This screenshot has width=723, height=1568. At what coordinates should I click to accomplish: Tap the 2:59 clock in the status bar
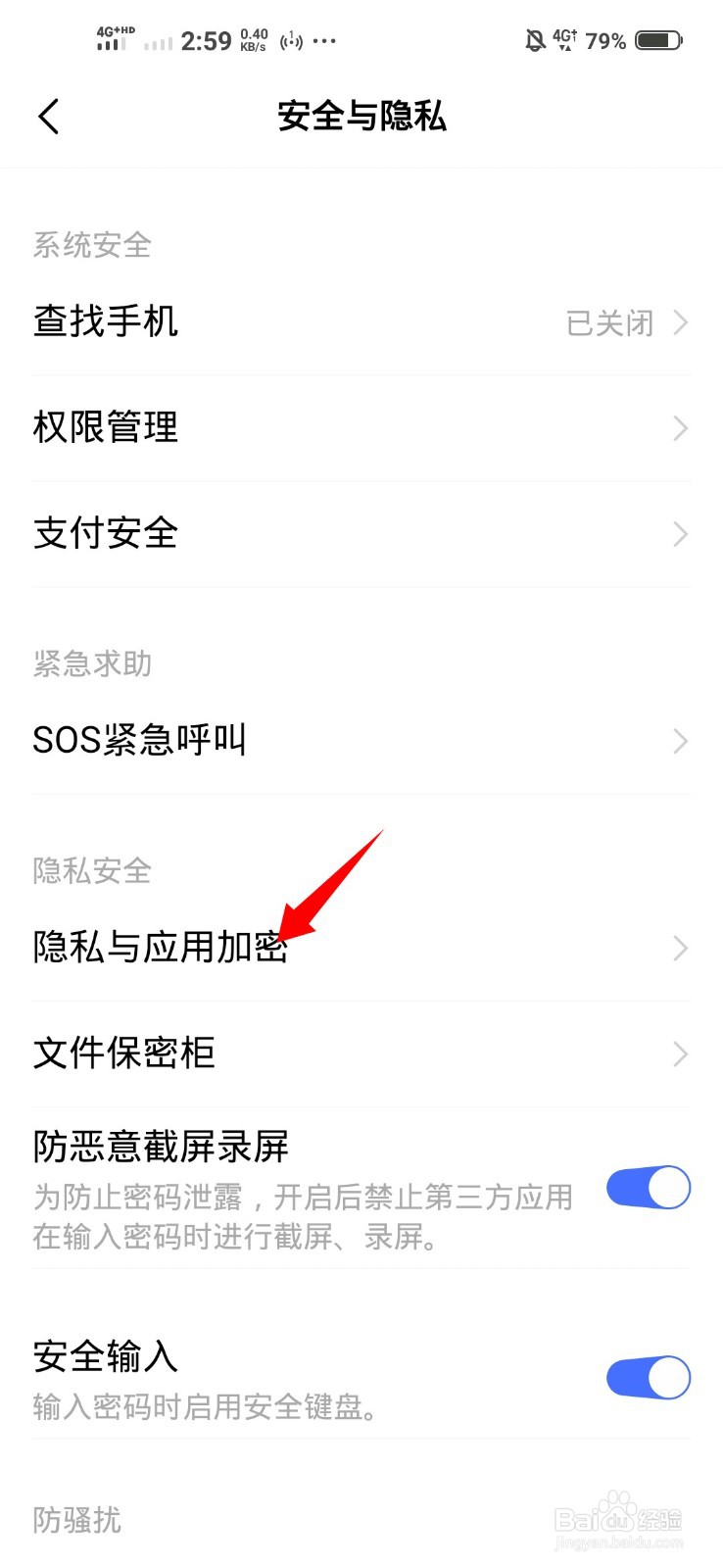click(x=206, y=40)
